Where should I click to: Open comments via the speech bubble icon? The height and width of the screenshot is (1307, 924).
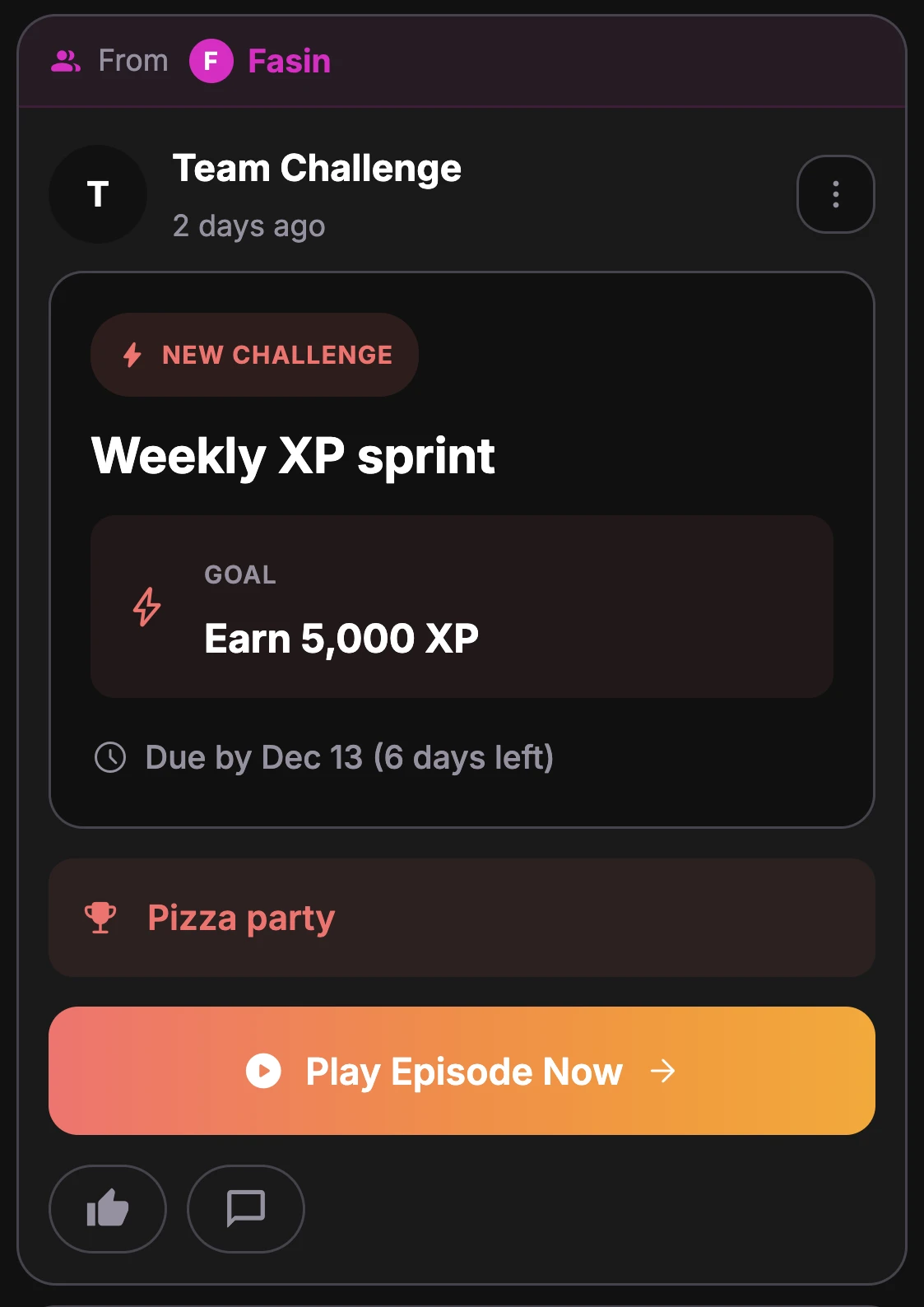tap(244, 1208)
